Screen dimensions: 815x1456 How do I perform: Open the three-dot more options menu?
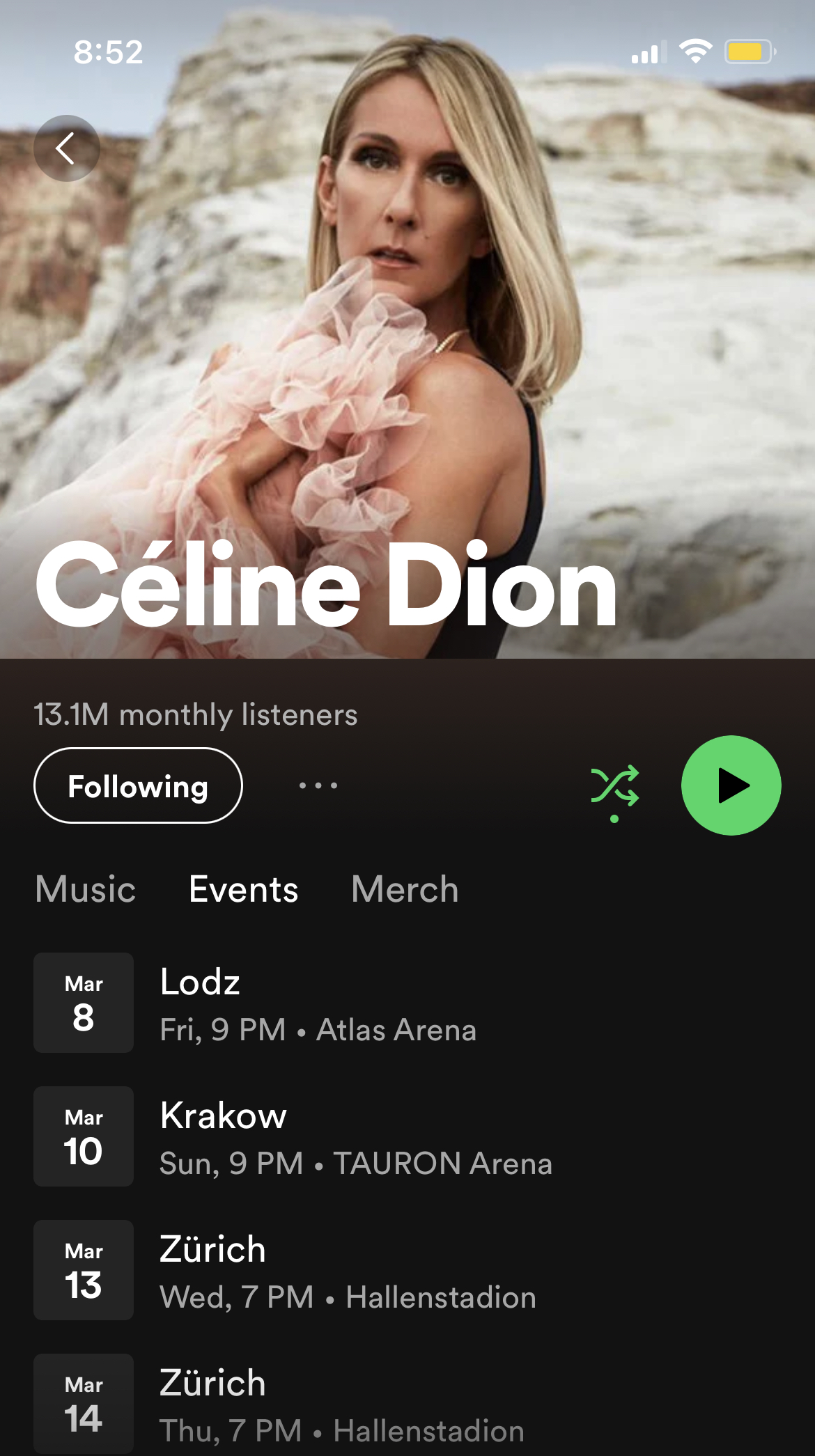tap(318, 785)
